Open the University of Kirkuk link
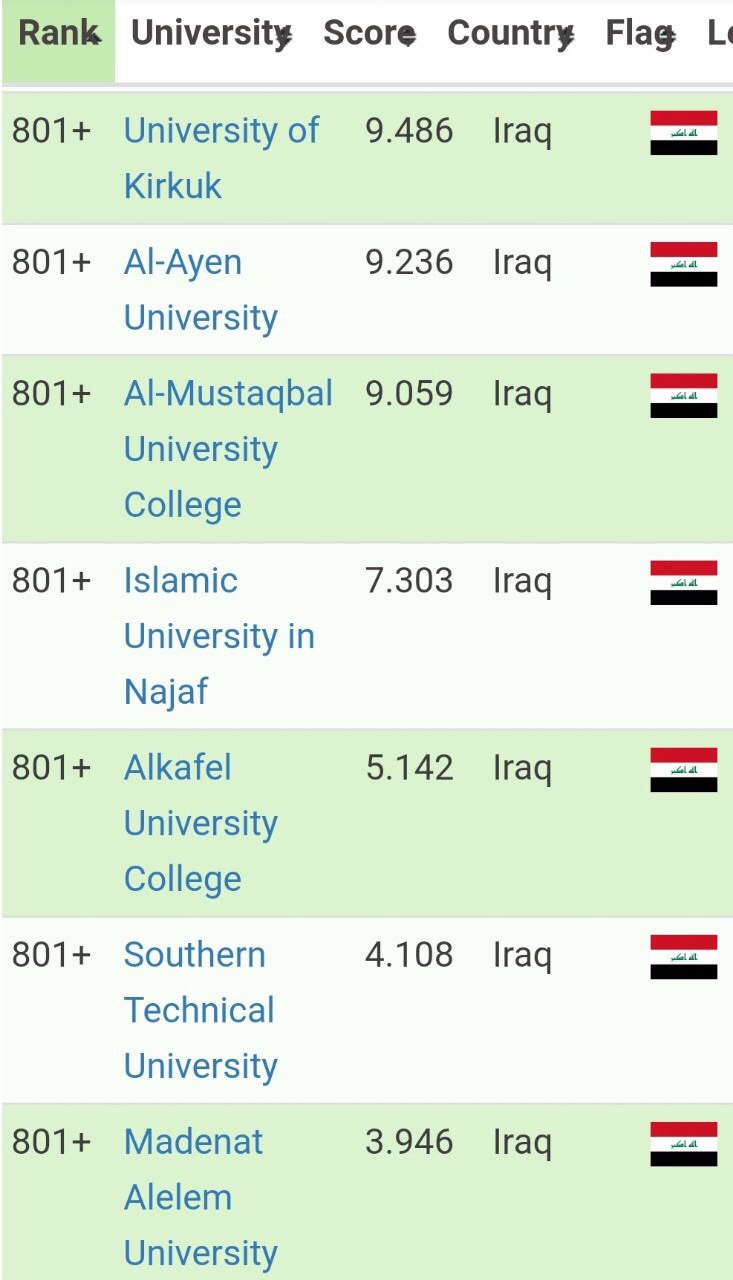Image resolution: width=733 pixels, height=1280 pixels. pyautogui.click(x=221, y=158)
